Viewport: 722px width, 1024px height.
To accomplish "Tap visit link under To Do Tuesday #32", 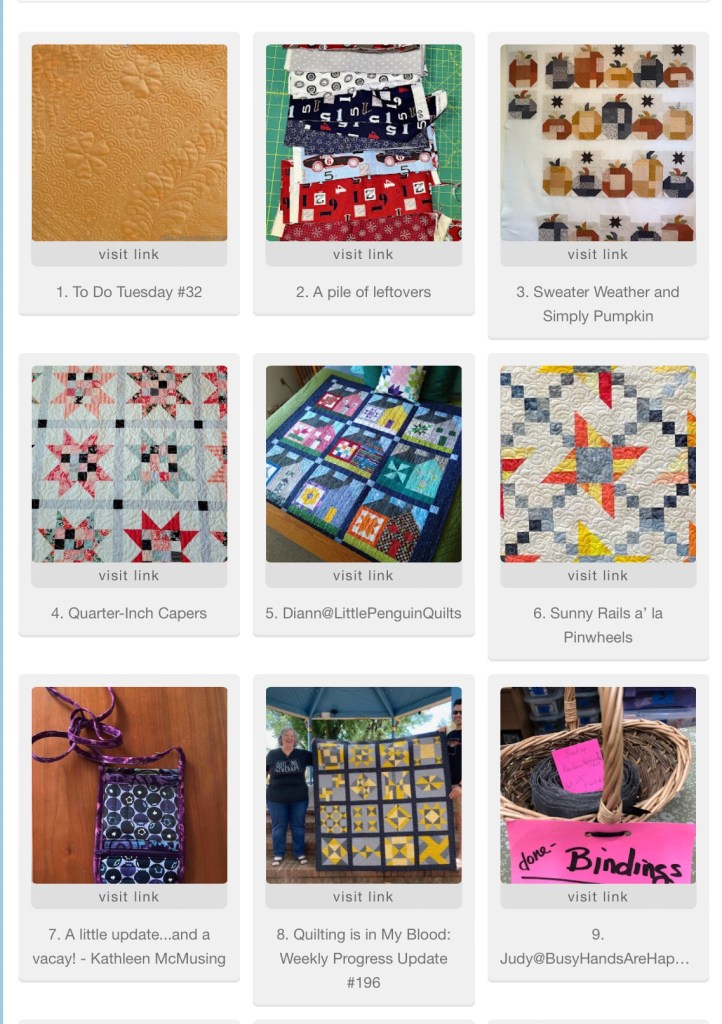I will coord(129,254).
